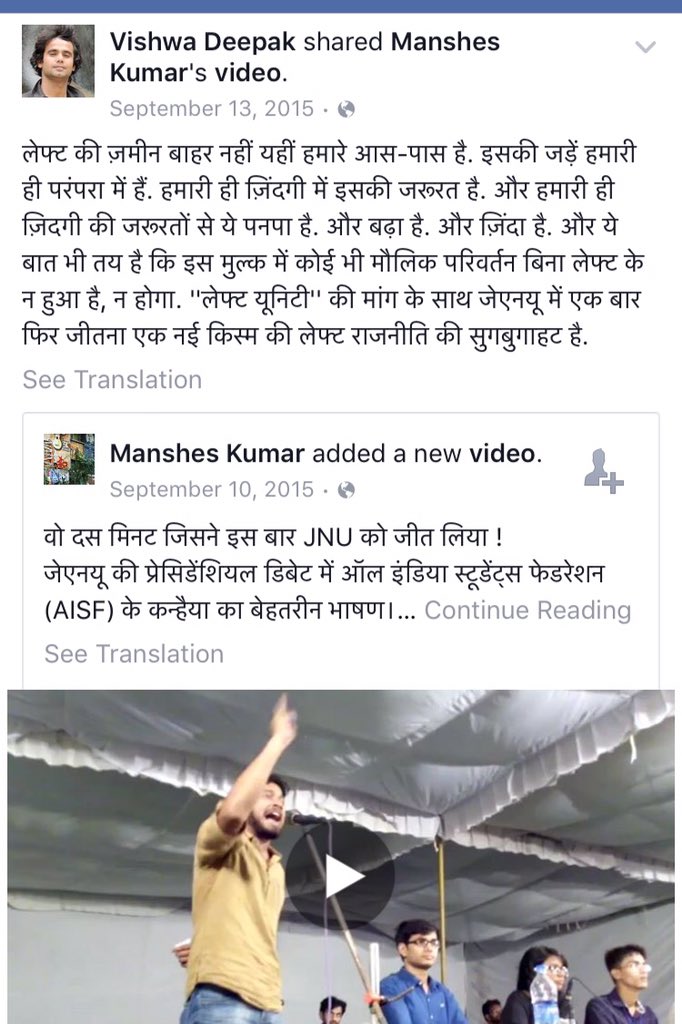Viewport: 682px width, 1024px height.
Task: See translation of Vishwa Deepak's post
Action: (112, 380)
